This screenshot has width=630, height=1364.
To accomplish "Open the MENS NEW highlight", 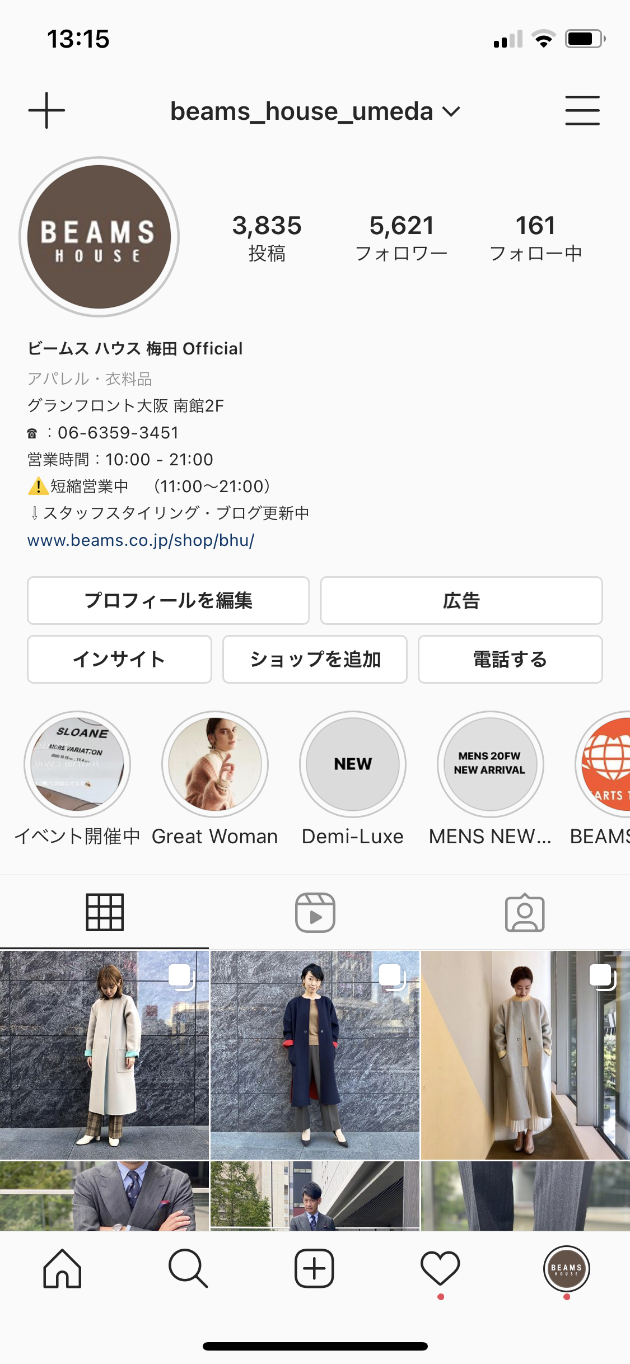I will coord(490,765).
